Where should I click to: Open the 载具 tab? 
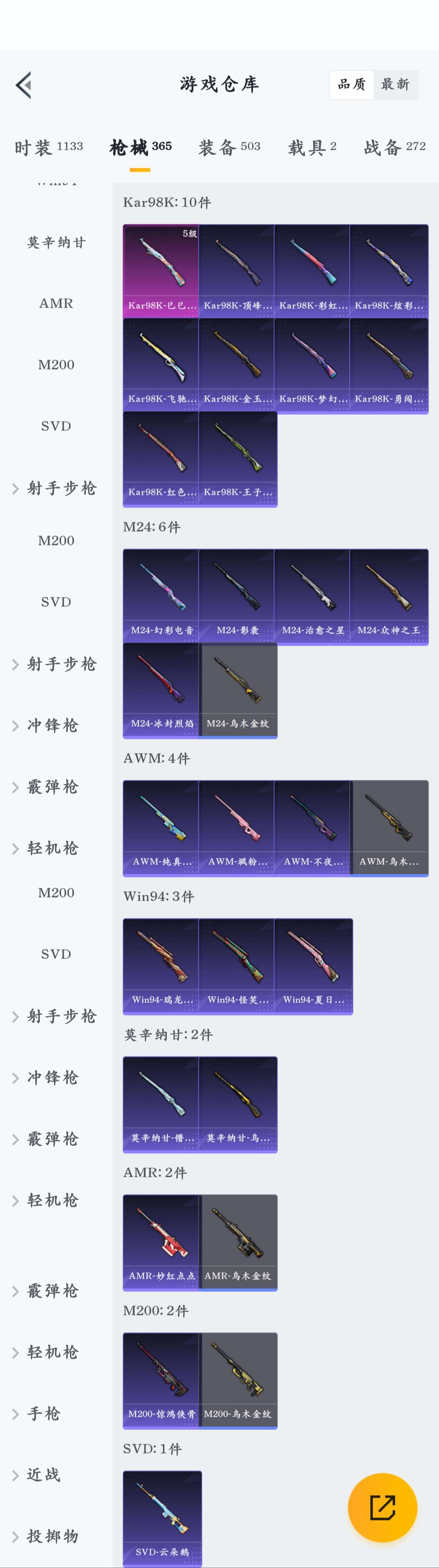click(312, 147)
